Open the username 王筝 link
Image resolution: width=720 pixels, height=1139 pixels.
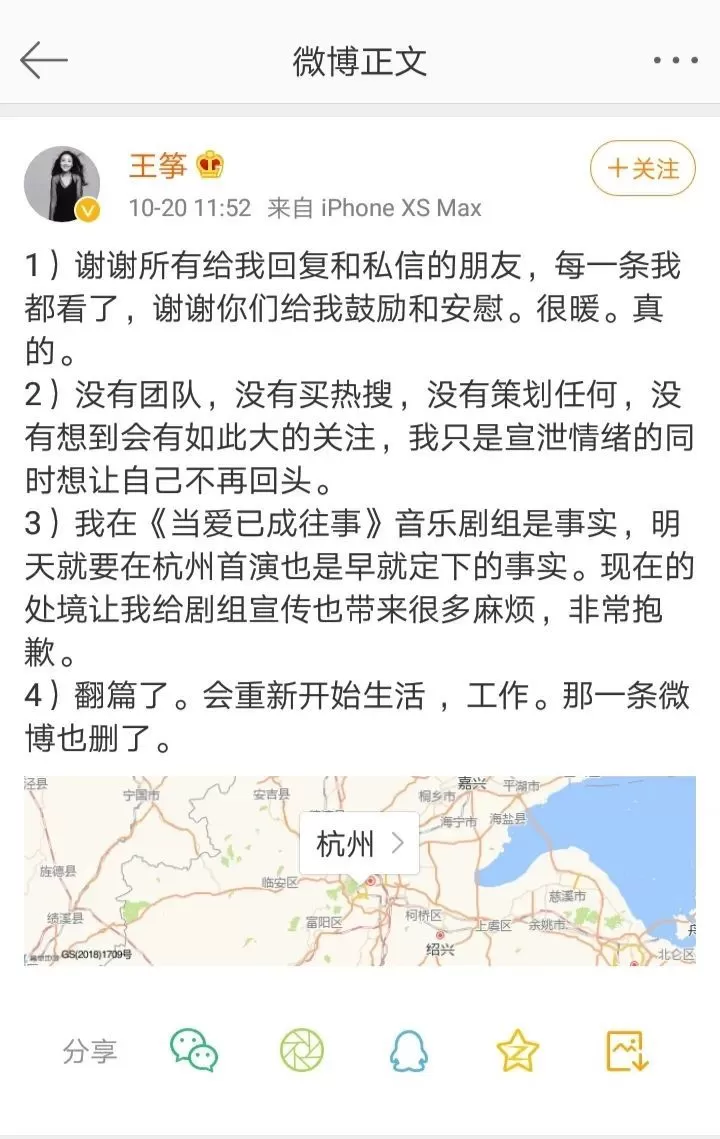pyautogui.click(x=158, y=166)
